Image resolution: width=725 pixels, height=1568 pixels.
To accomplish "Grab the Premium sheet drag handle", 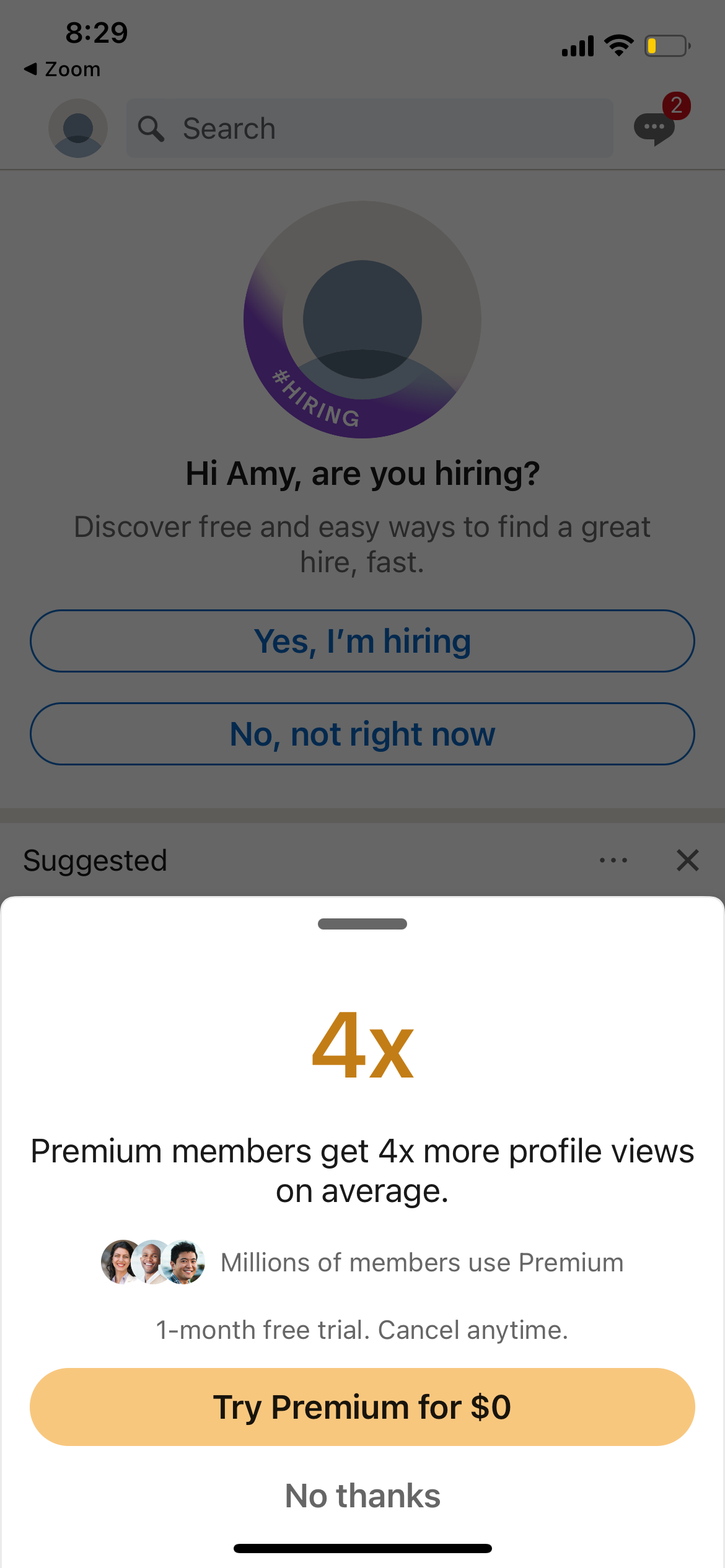I will (362, 924).
